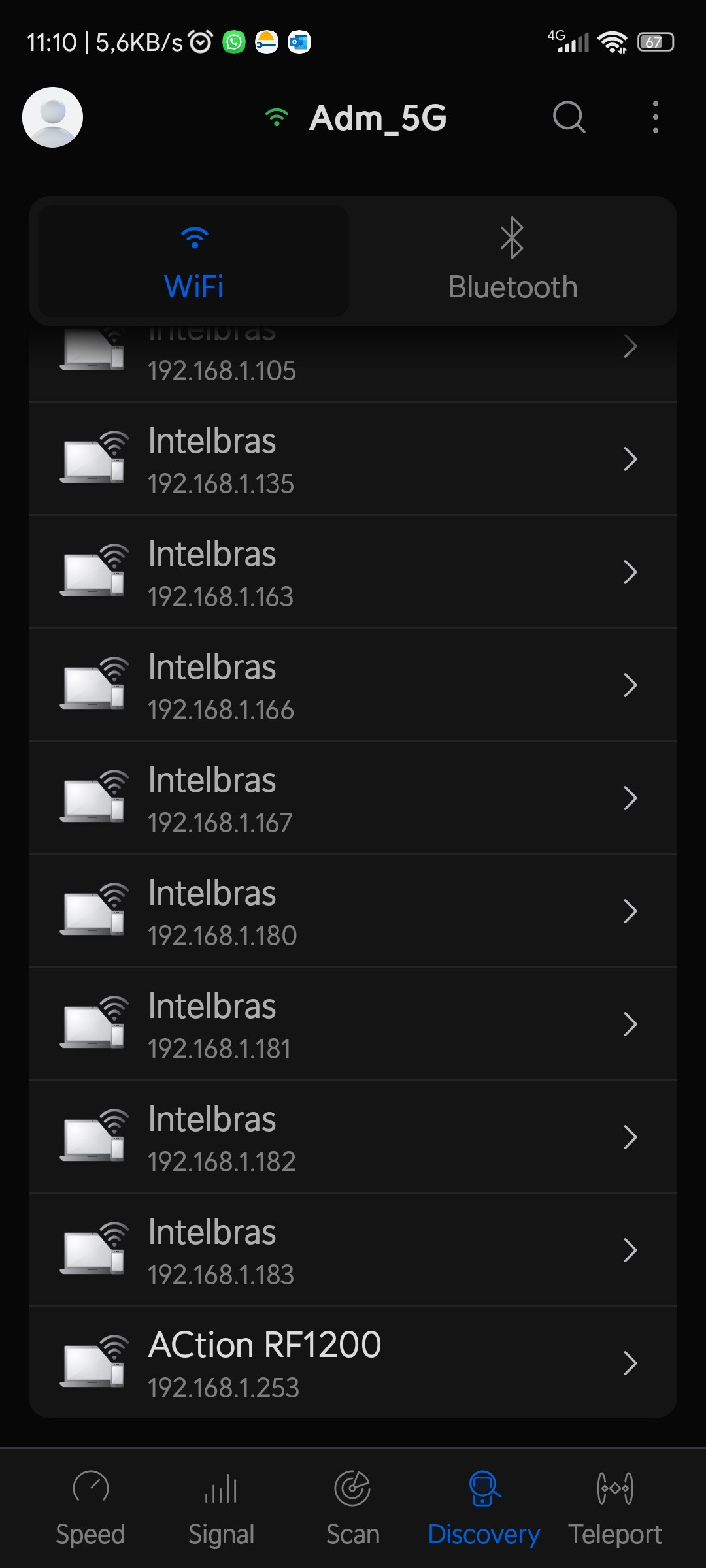
Task: Open the profile avatar
Action: coord(52,118)
